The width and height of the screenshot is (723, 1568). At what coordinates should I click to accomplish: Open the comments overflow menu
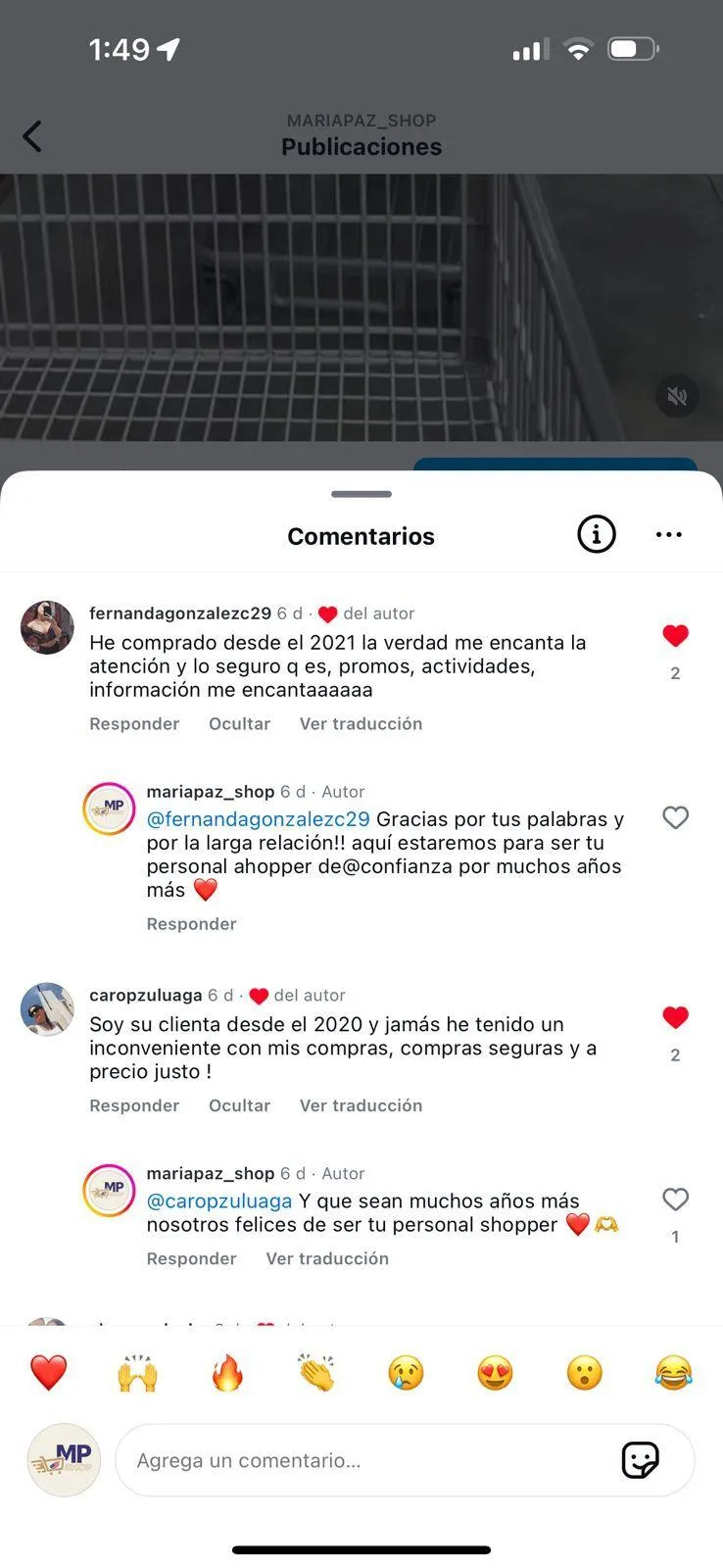coord(669,534)
